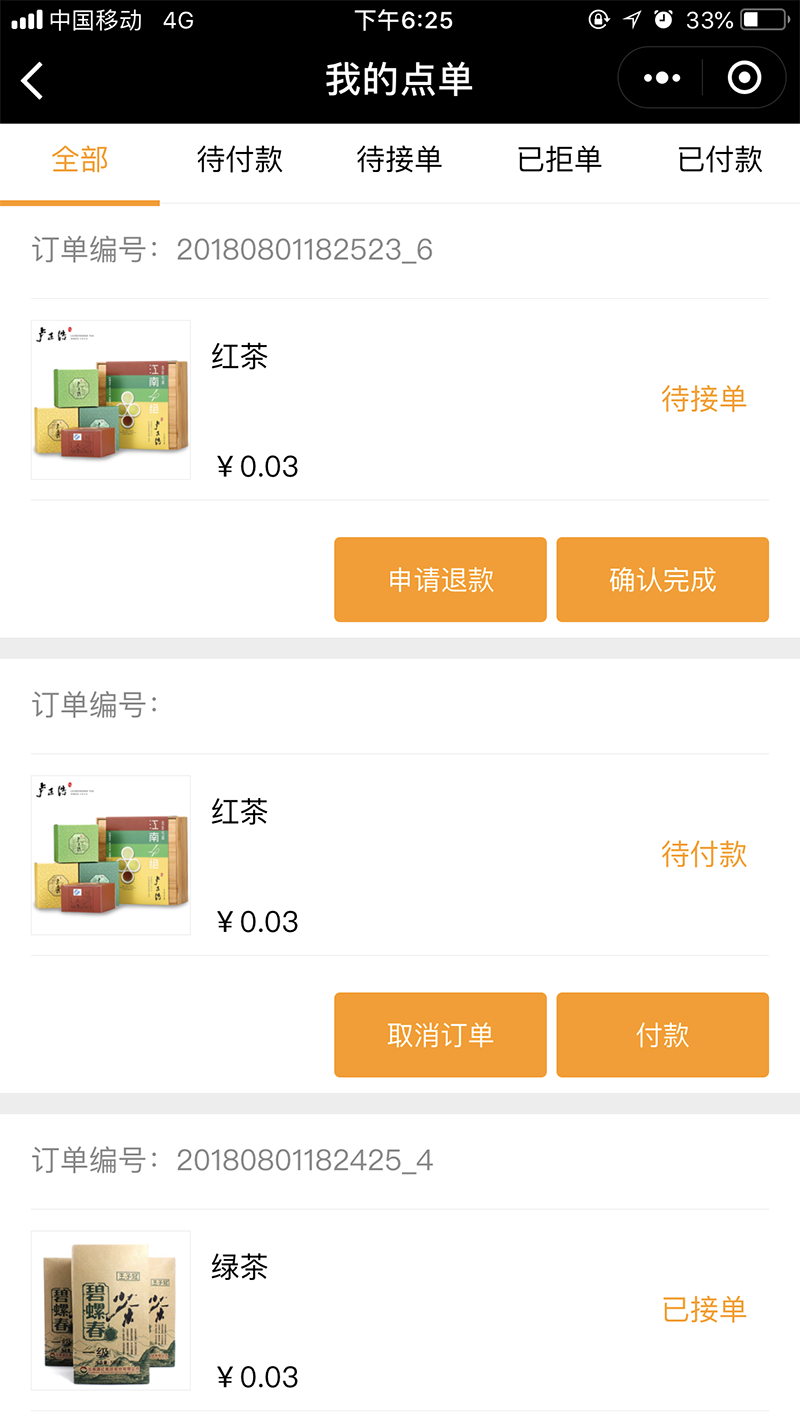
Task: View the 已付款 orders tab
Action: (720, 160)
